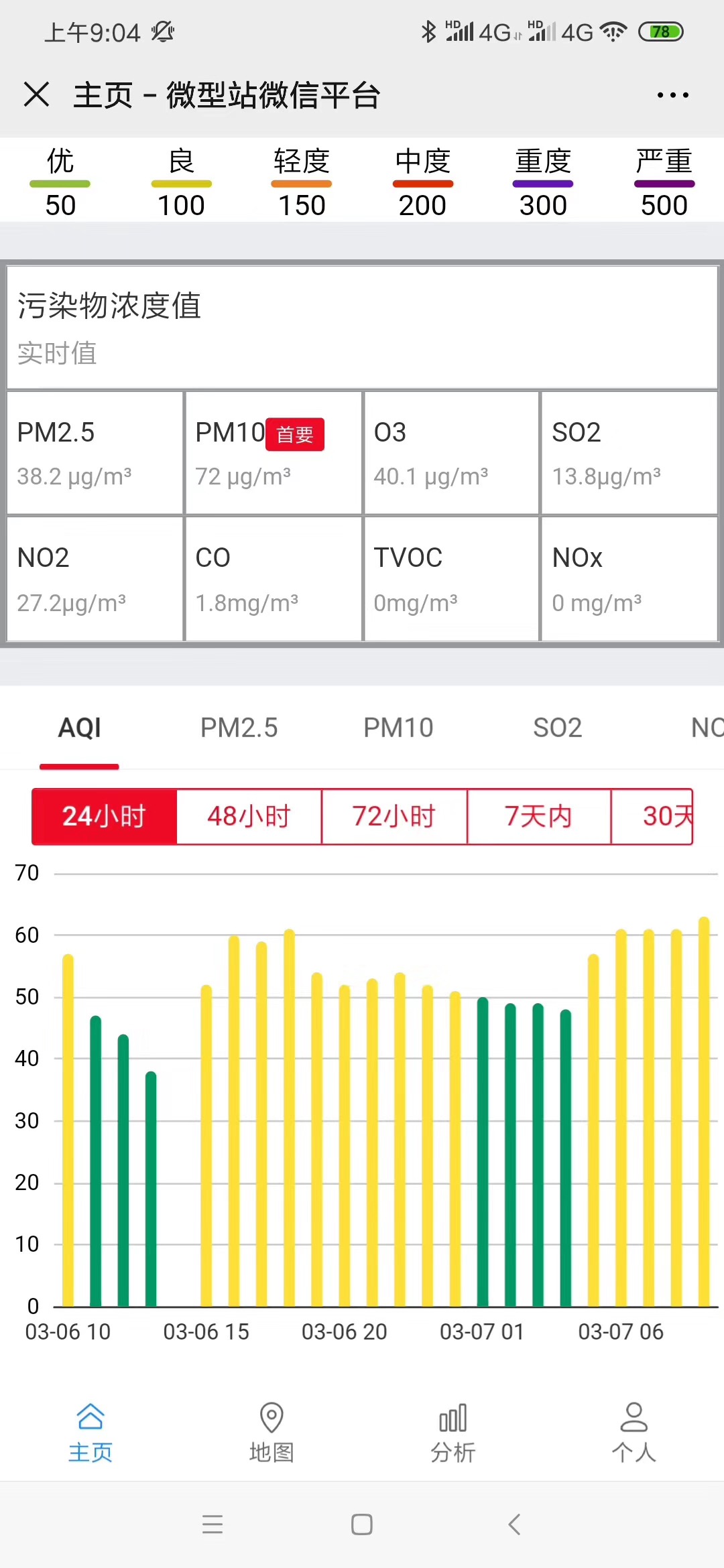This screenshot has width=724, height=1568.
Task: Open the 地图 bottom tab
Action: [x=271, y=1433]
